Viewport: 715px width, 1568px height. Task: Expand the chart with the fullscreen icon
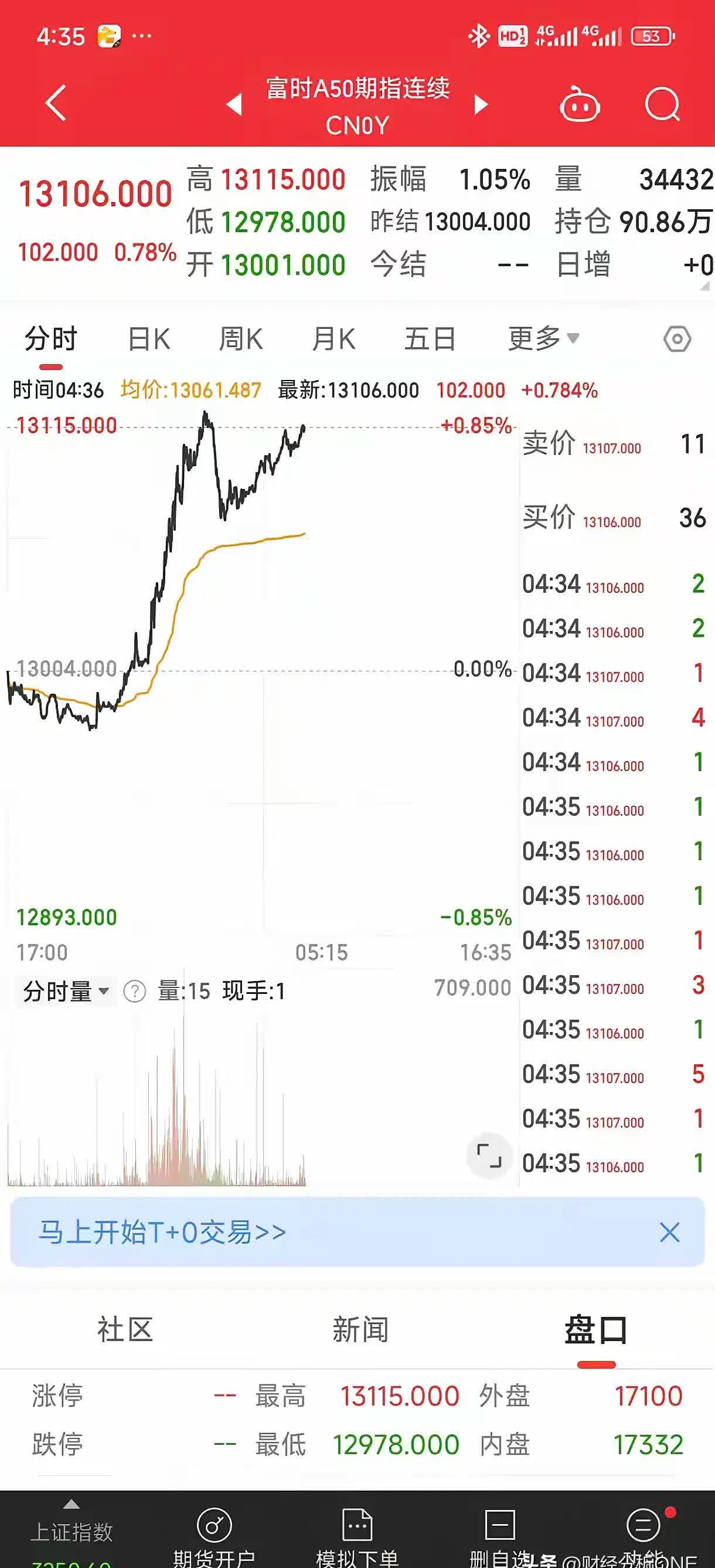pyautogui.click(x=489, y=1156)
